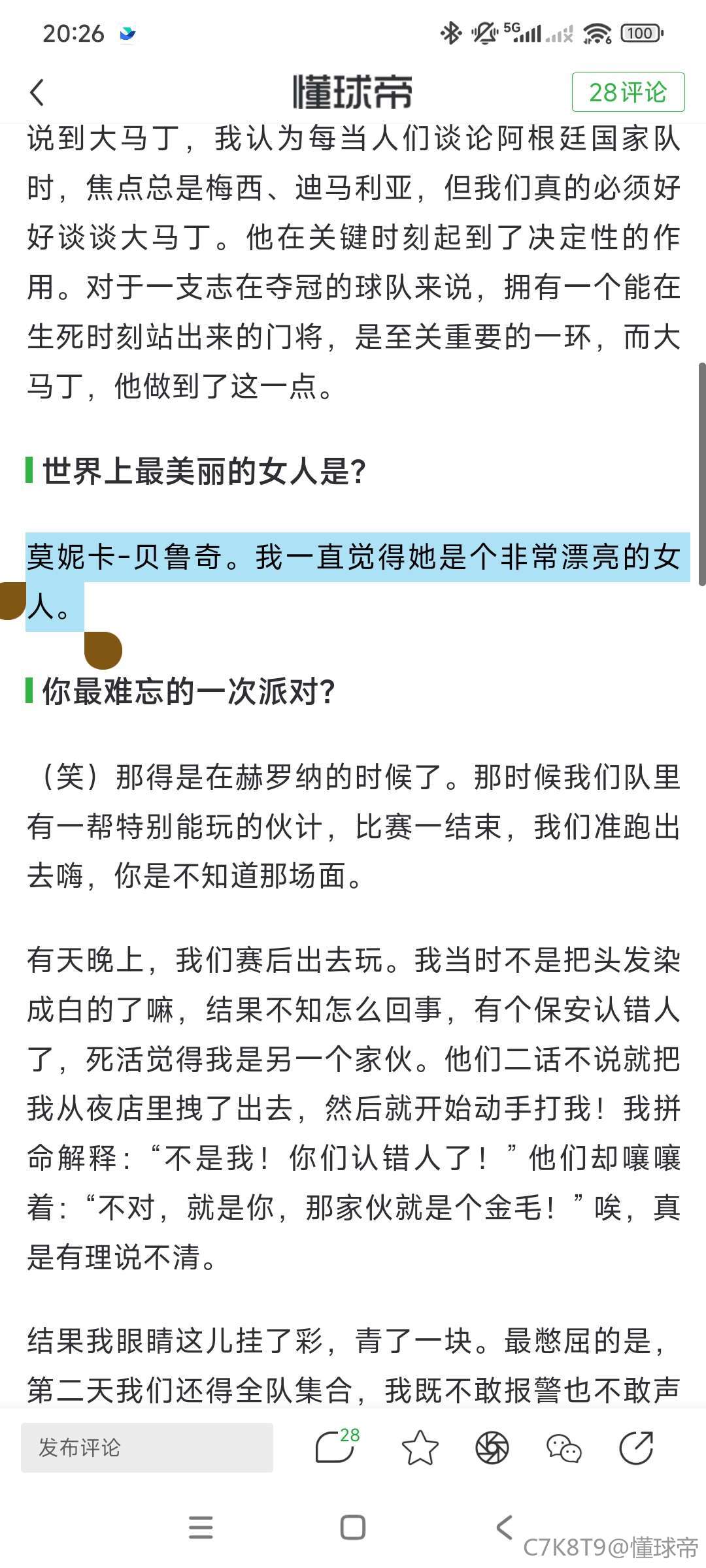Open the 28评论 comments button
Screen dimensions: 706x1568
628,92
